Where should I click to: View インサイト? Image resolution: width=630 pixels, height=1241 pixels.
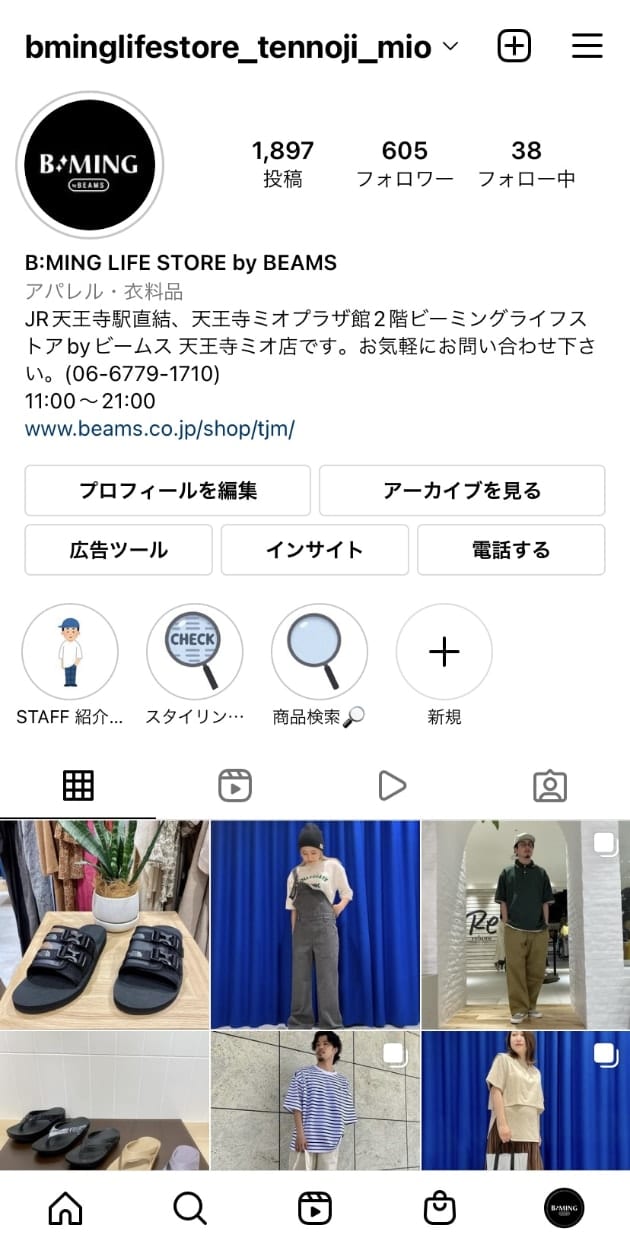click(x=315, y=550)
